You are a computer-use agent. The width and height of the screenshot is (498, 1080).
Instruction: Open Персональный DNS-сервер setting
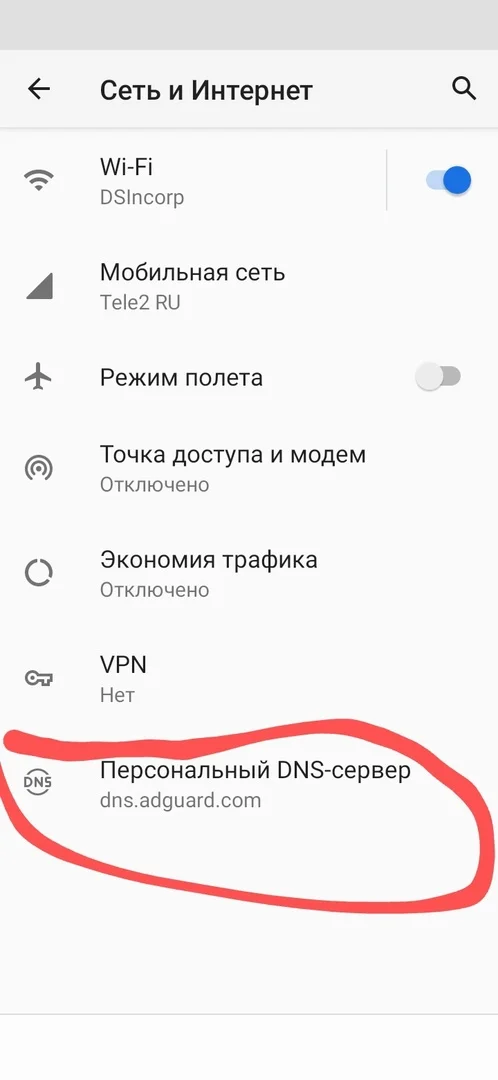(249, 784)
